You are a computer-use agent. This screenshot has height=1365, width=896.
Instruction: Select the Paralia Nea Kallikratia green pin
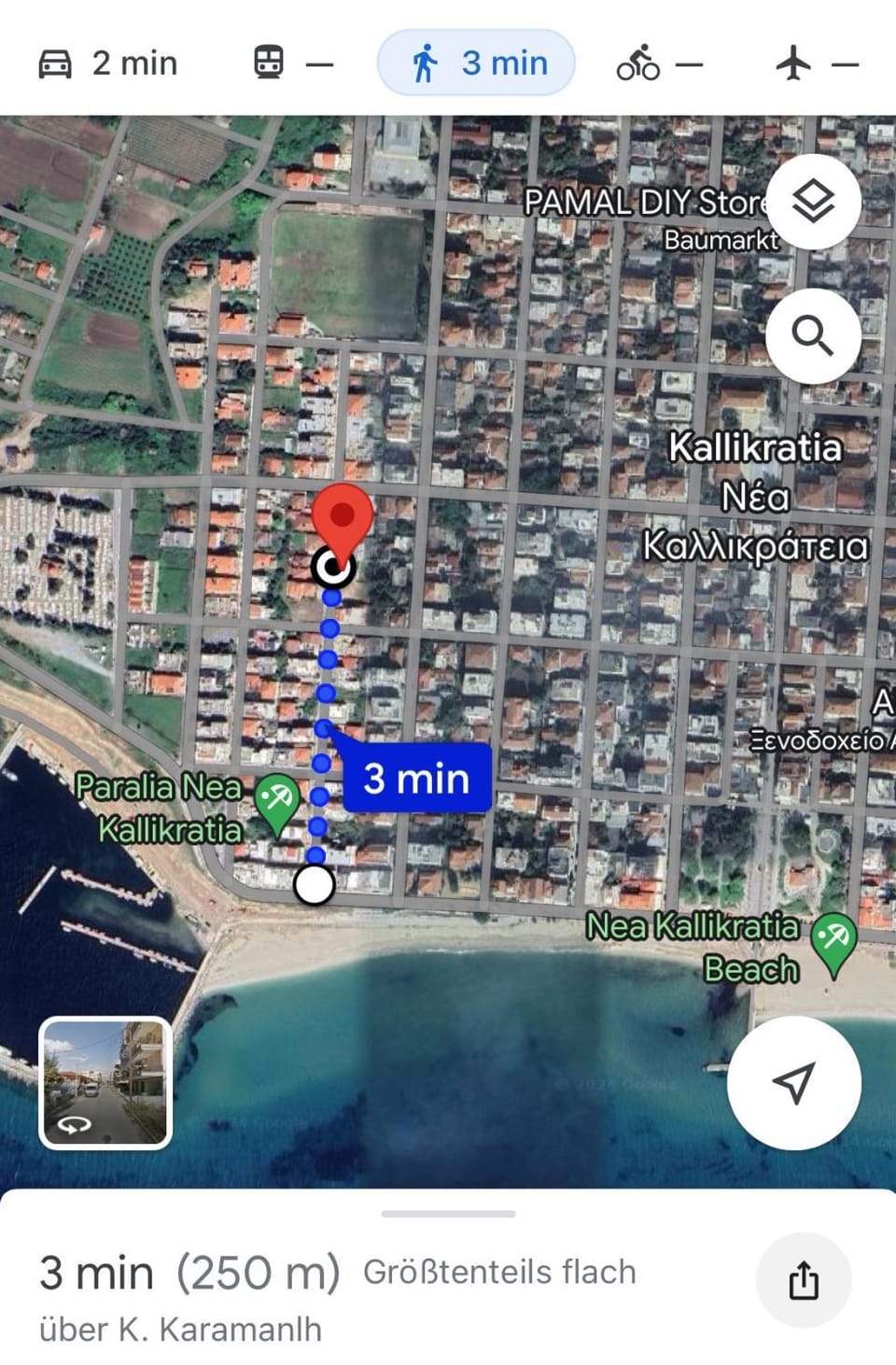[x=275, y=795]
